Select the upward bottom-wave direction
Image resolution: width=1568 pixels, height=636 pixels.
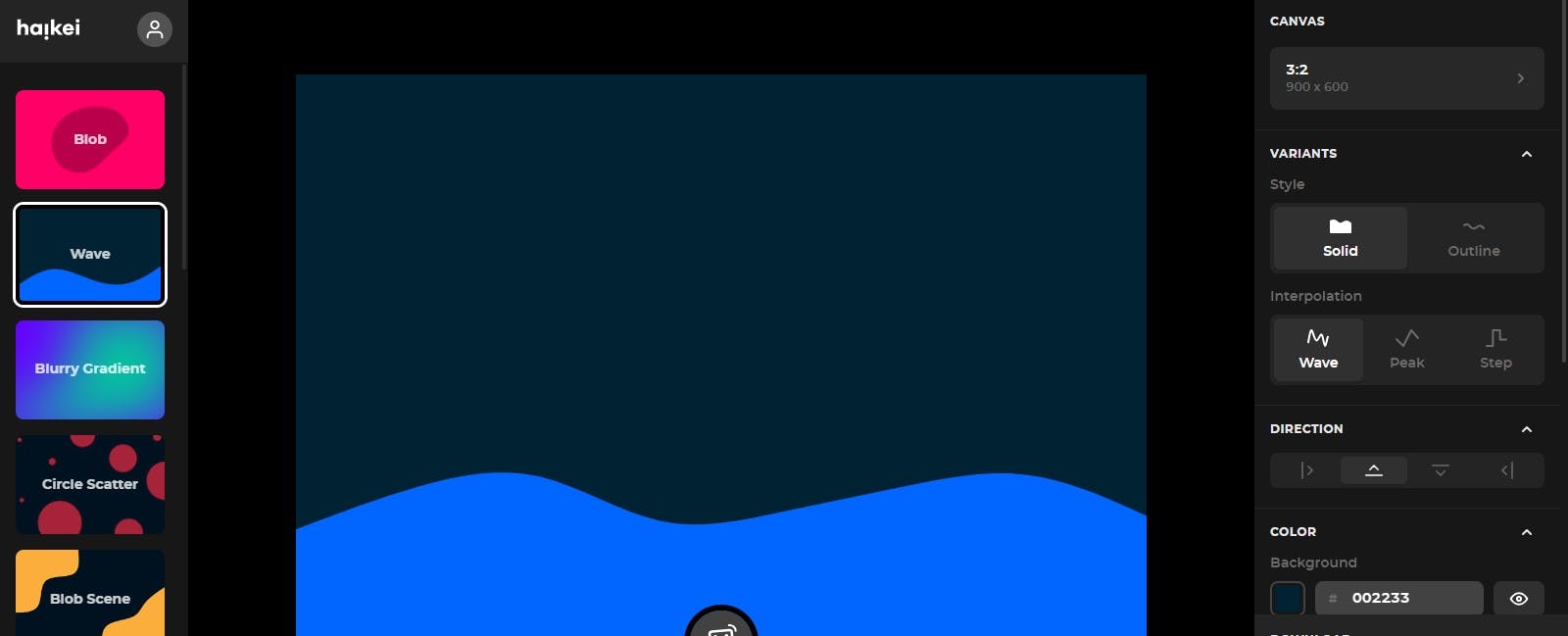click(x=1373, y=470)
